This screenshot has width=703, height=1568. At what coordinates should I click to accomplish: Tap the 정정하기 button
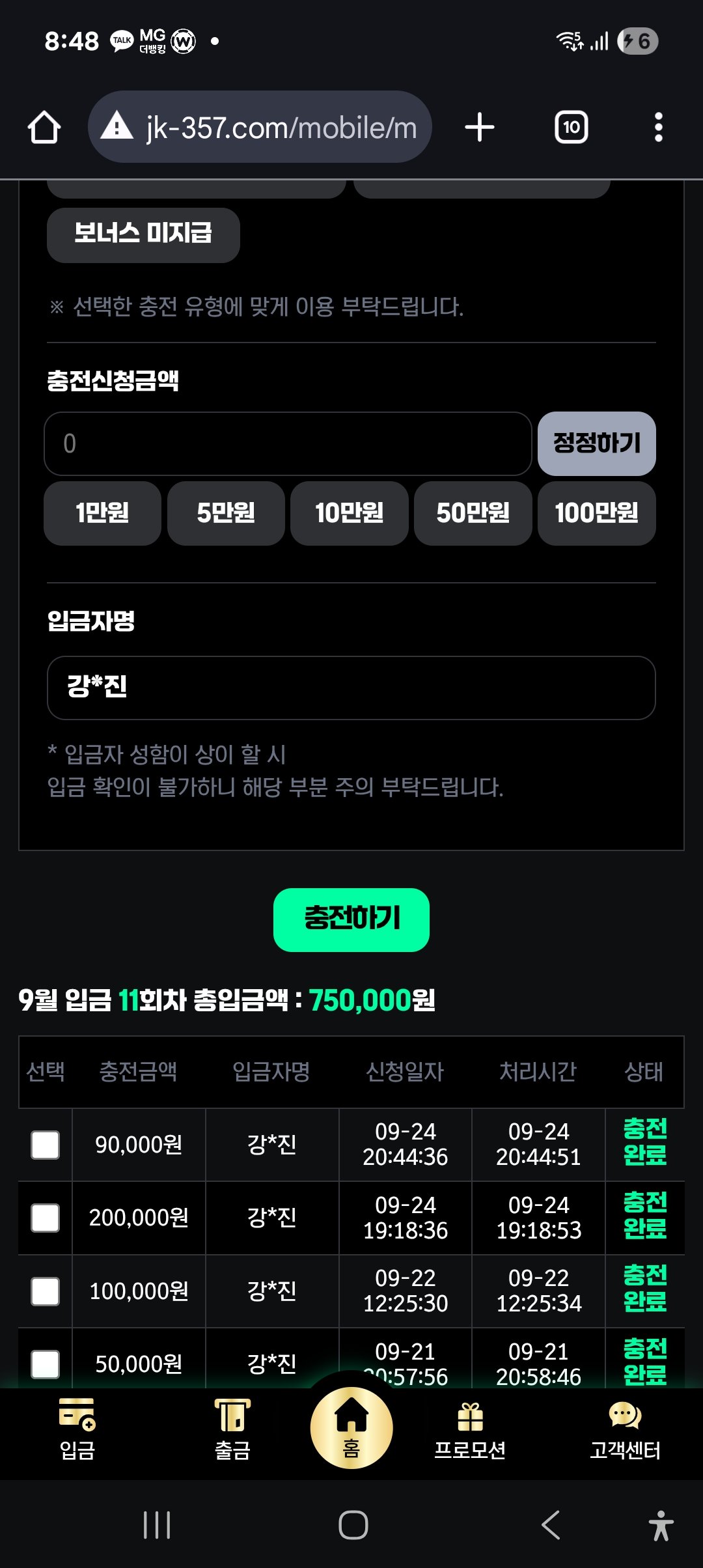[x=596, y=443]
